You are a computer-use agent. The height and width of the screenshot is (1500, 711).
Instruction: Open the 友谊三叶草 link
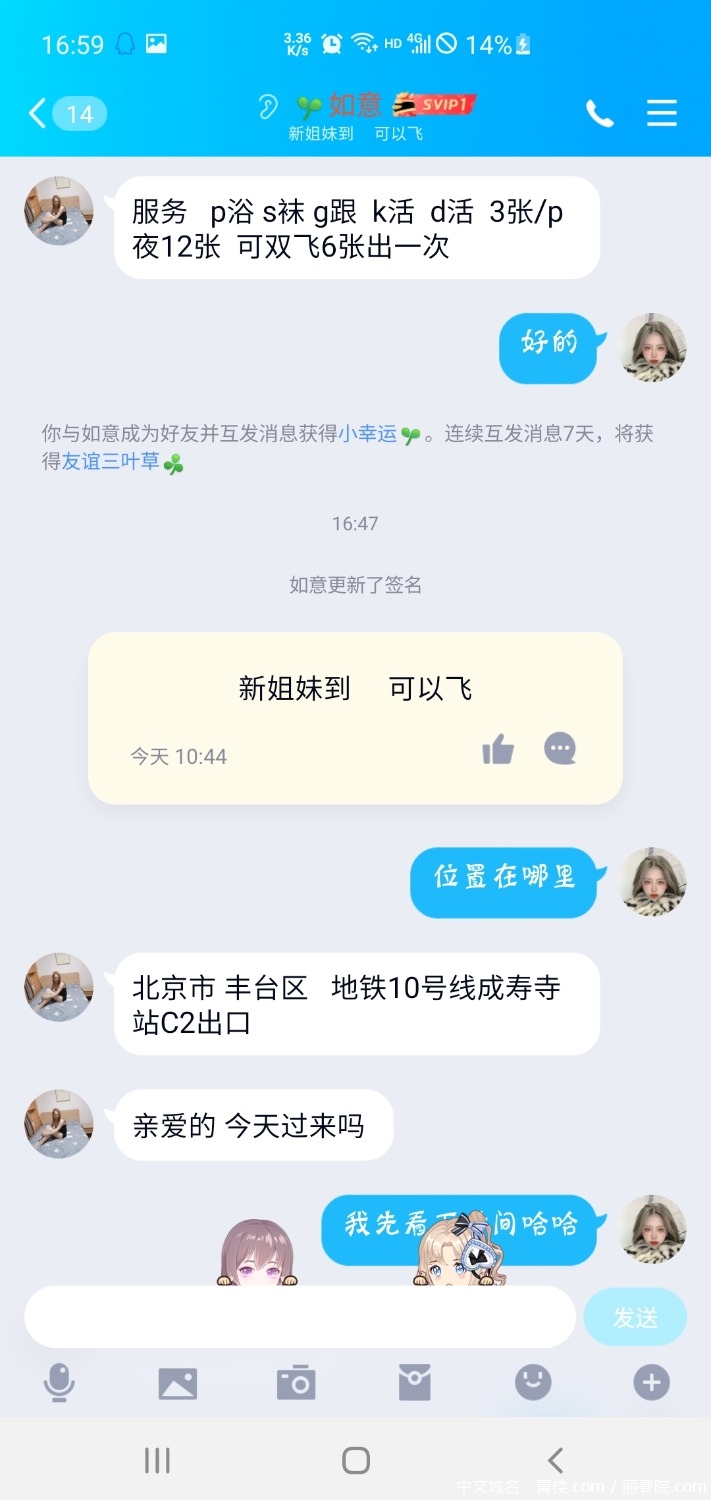(110, 461)
